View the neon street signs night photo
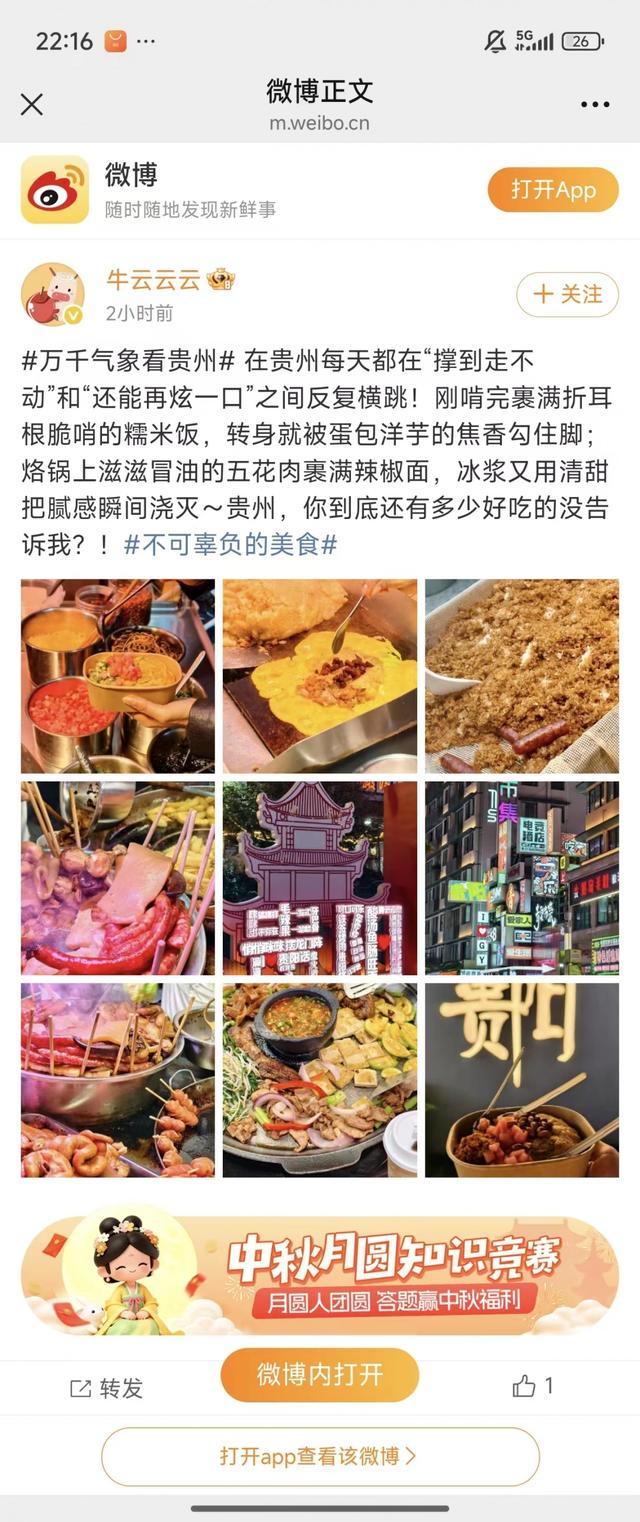The height and width of the screenshot is (1522, 640). pos(522,878)
